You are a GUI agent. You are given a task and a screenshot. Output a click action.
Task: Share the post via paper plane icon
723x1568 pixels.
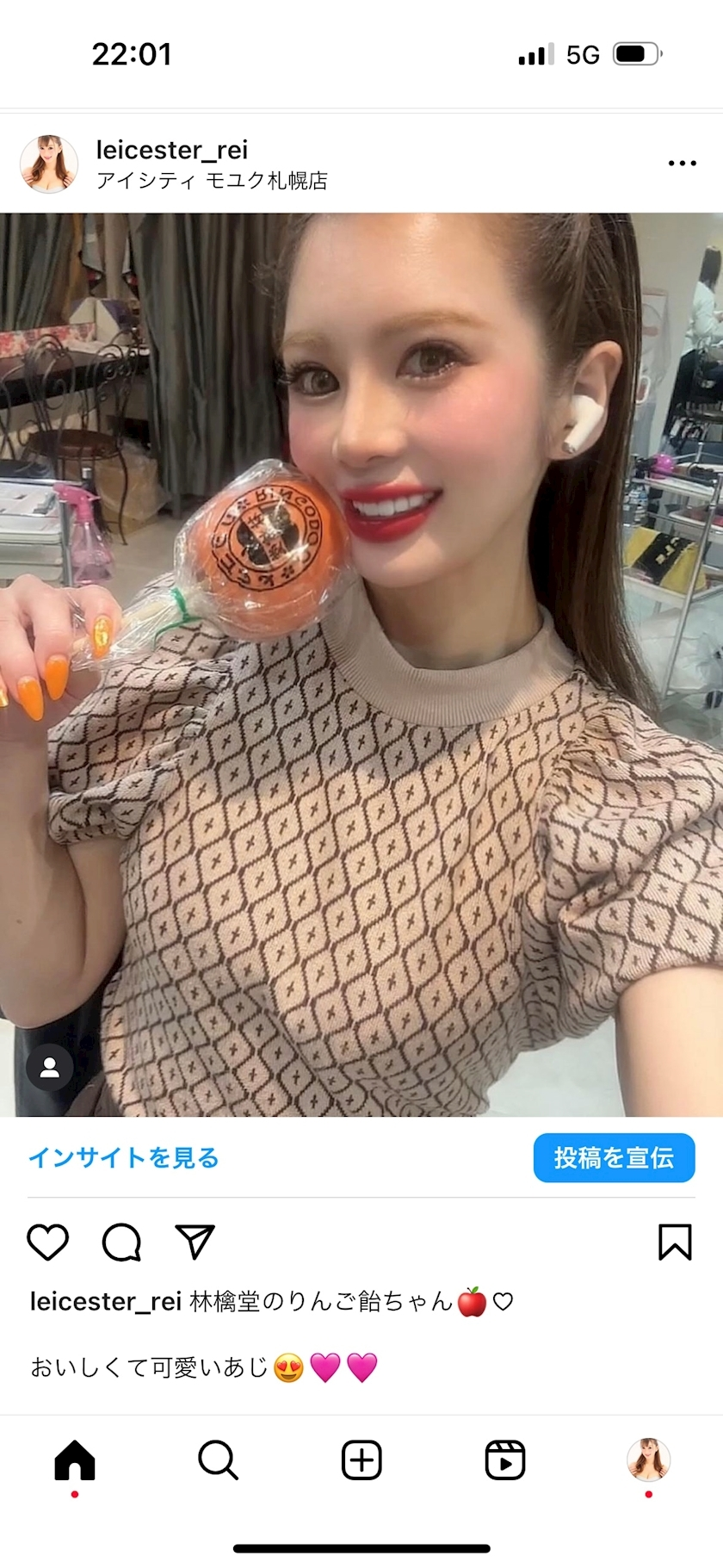tap(195, 1243)
